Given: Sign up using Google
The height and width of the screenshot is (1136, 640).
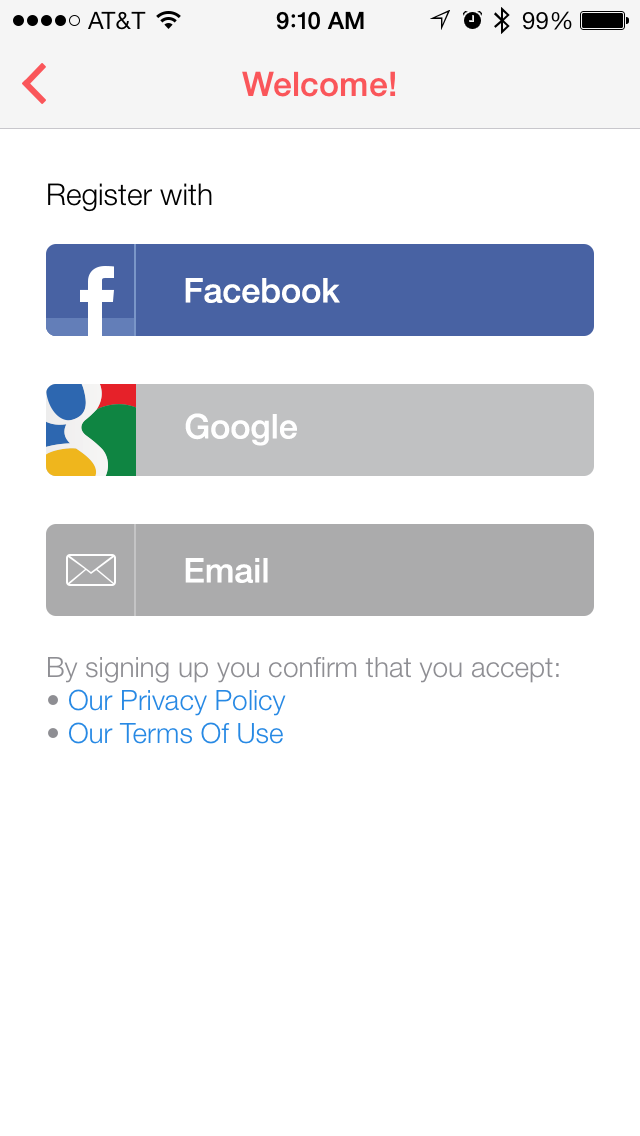Looking at the screenshot, I should [320, 430].
